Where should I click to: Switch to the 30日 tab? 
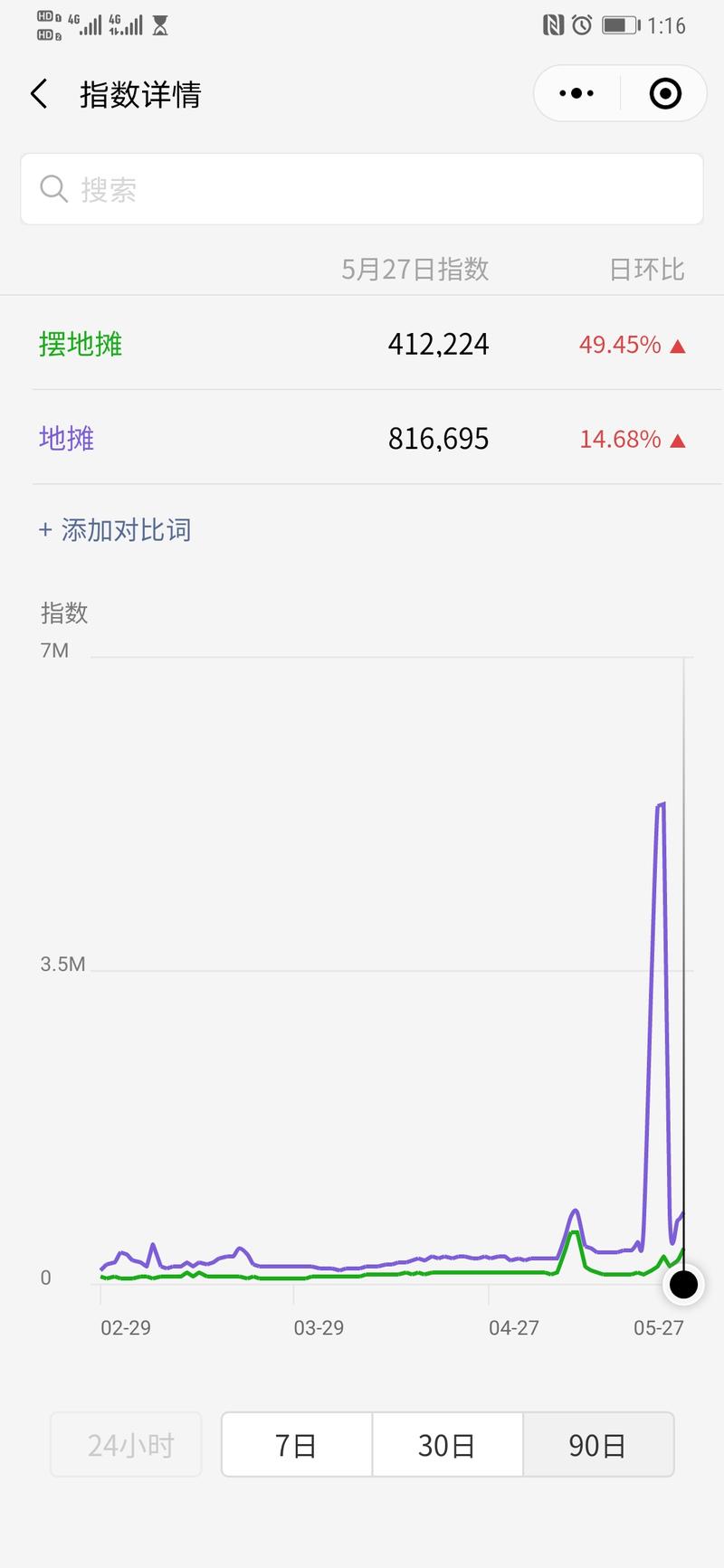point(447,1445)
